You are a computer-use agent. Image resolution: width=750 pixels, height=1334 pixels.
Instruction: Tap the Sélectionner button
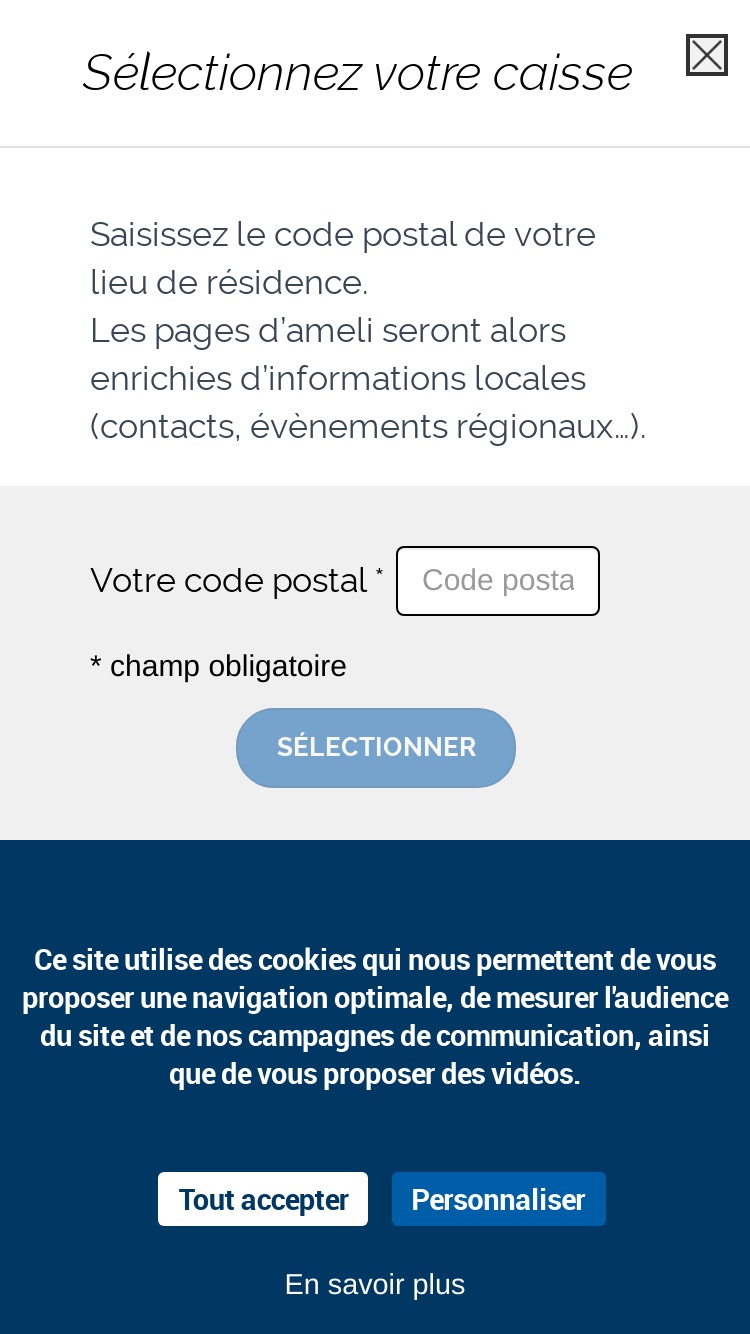[x=376, y=748]
